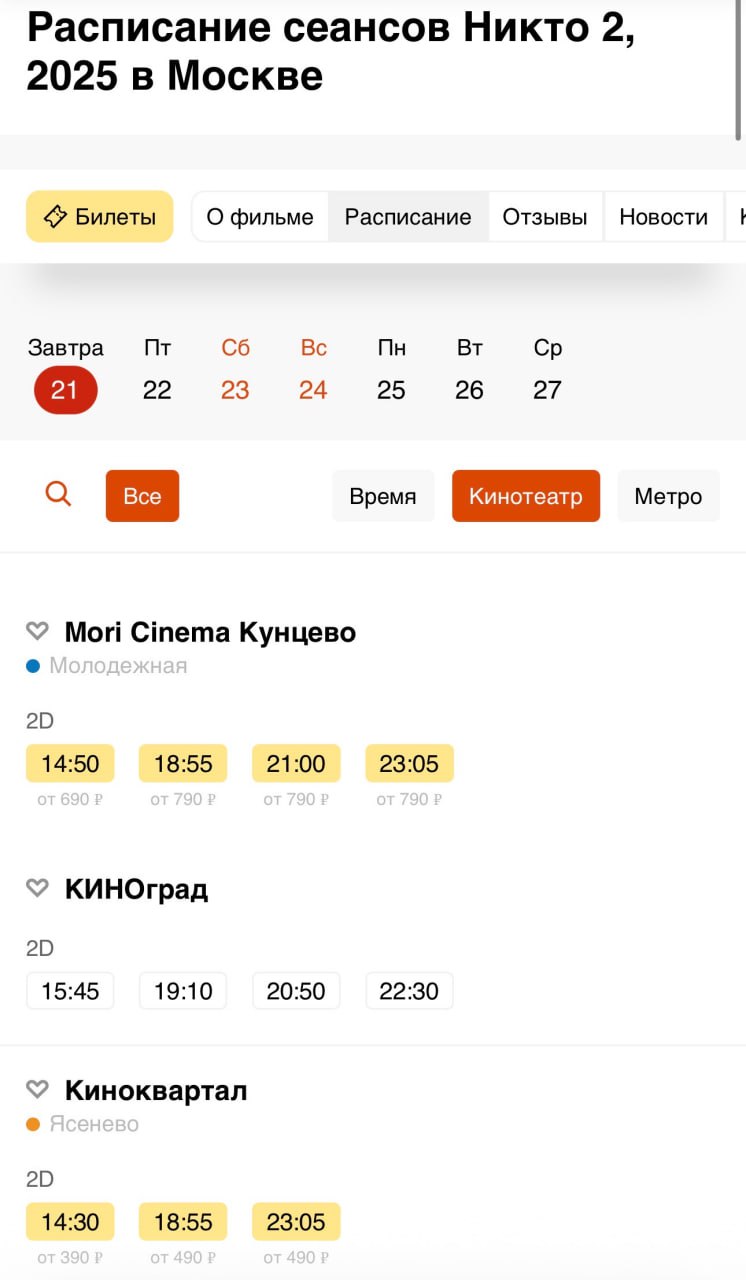
Task: Open the cinema search magnifier
Action: (x=59, y=494)
